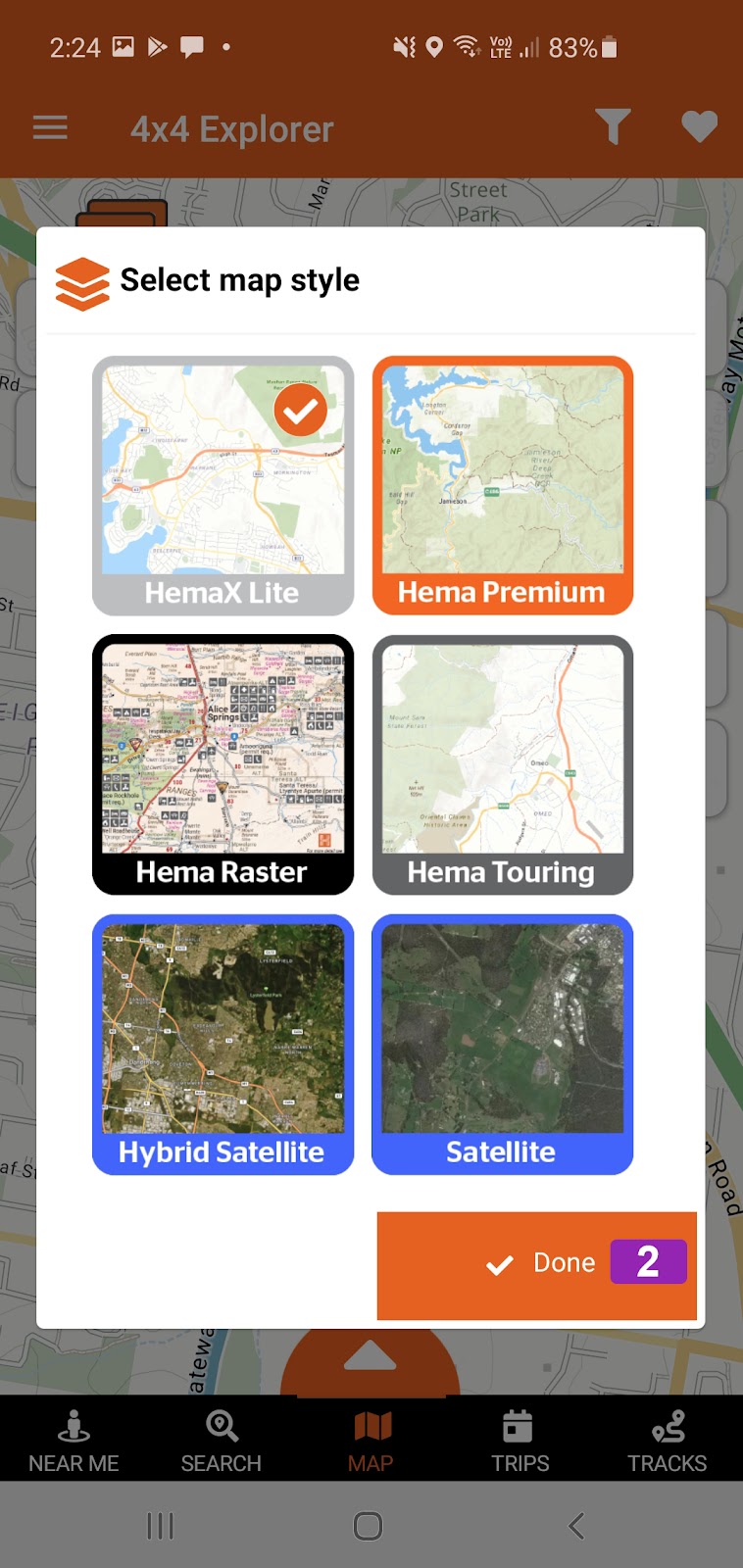Image resolution: width=743 pixels, height=1568 pixels.
Task: Pick the Hema Raster map style
Action: [x=223, y=764]
